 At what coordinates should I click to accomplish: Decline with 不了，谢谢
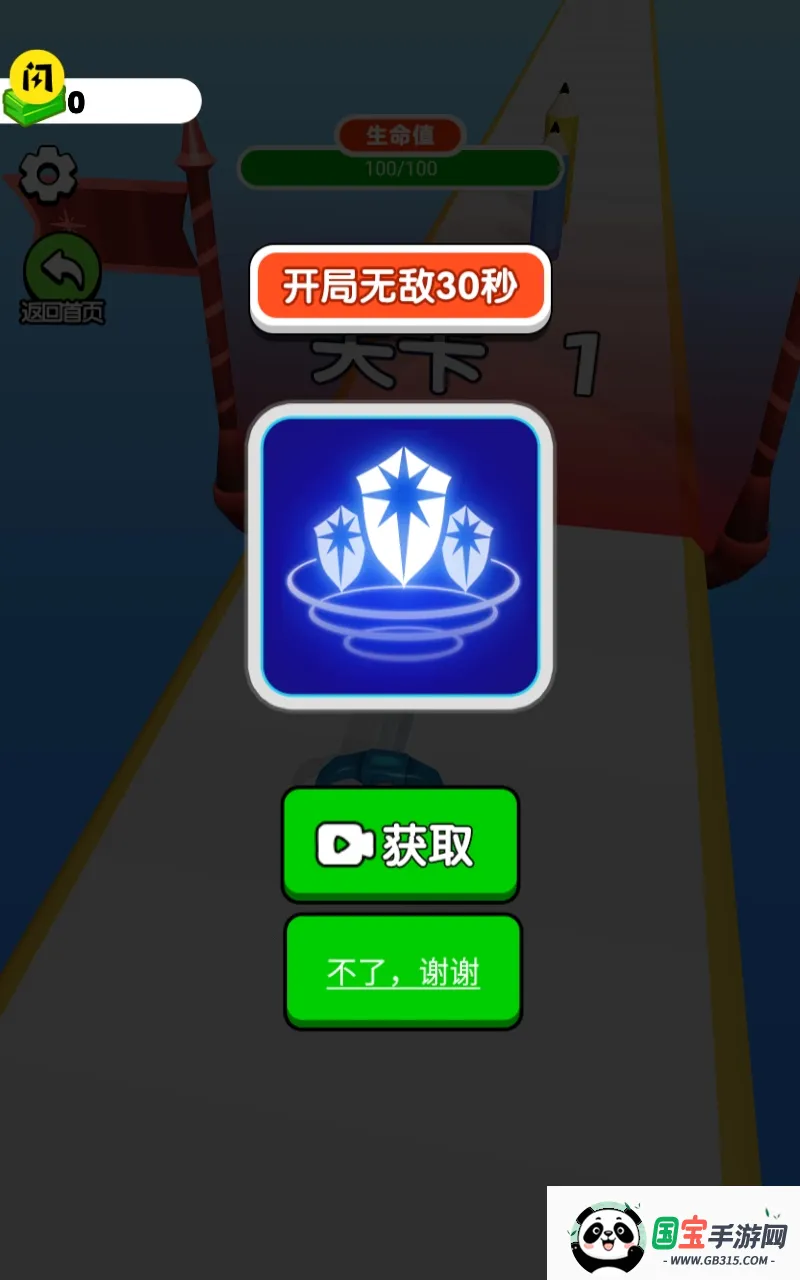(403, 972)
